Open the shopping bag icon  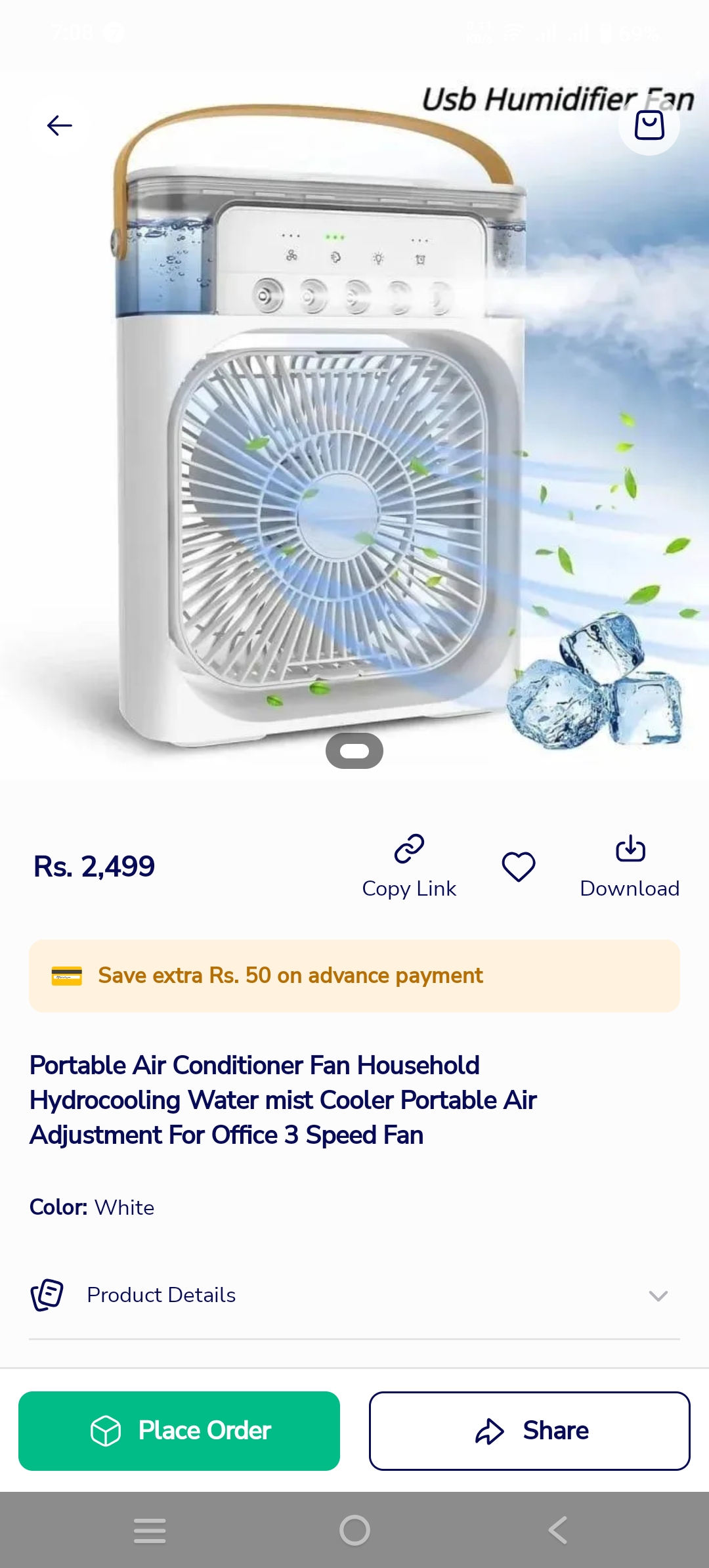pos(649,125)
